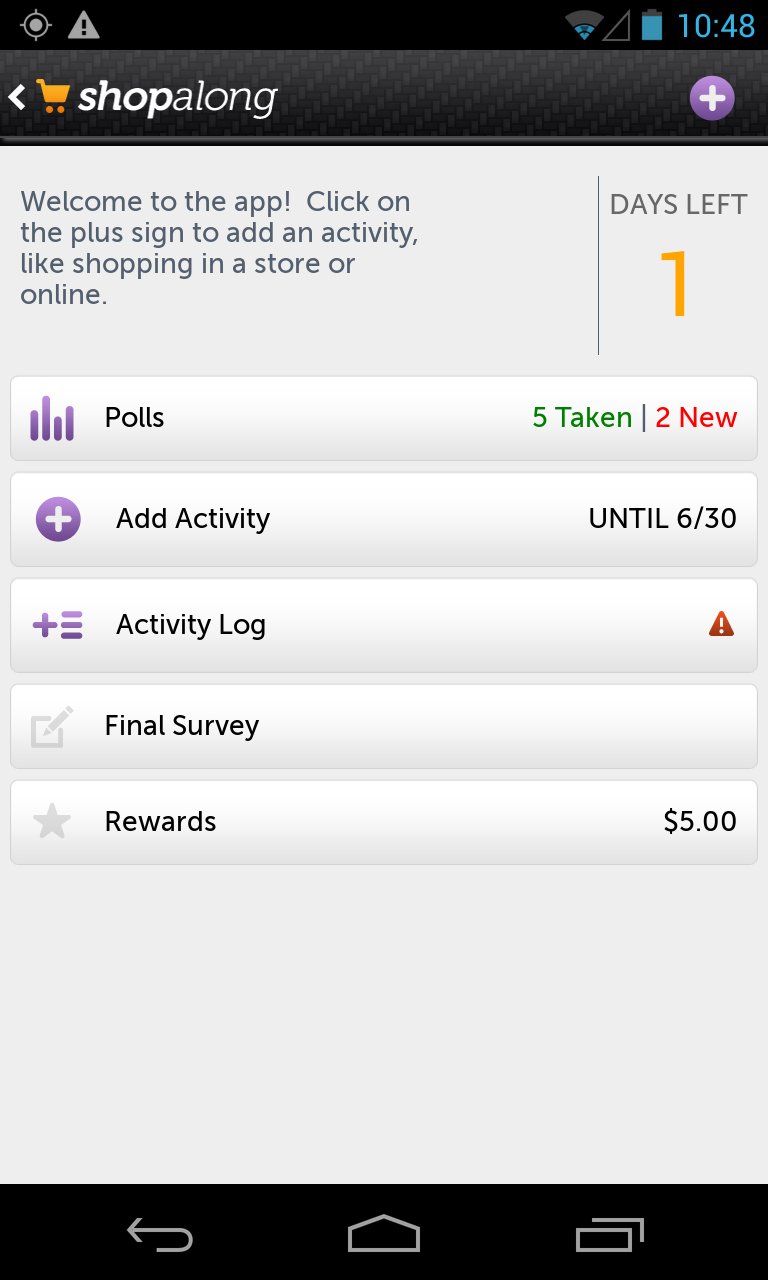Click the Rewards star icon
Viewport: 768px width, 1280px height.
tap(51, 821)
